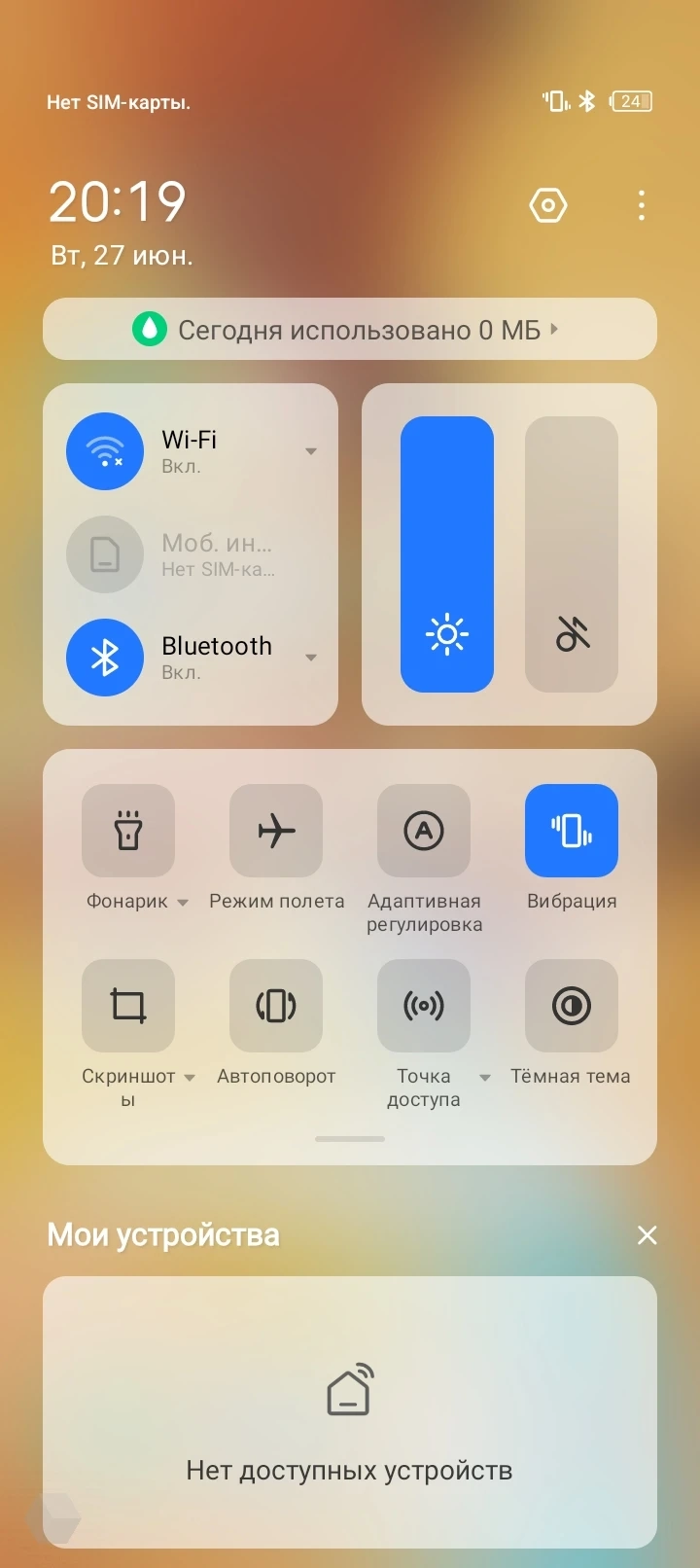700x1568 pixels.
Task: Enable airplane mode (Режим полета)
Action: pyautogui.click(x=276, y=831)
